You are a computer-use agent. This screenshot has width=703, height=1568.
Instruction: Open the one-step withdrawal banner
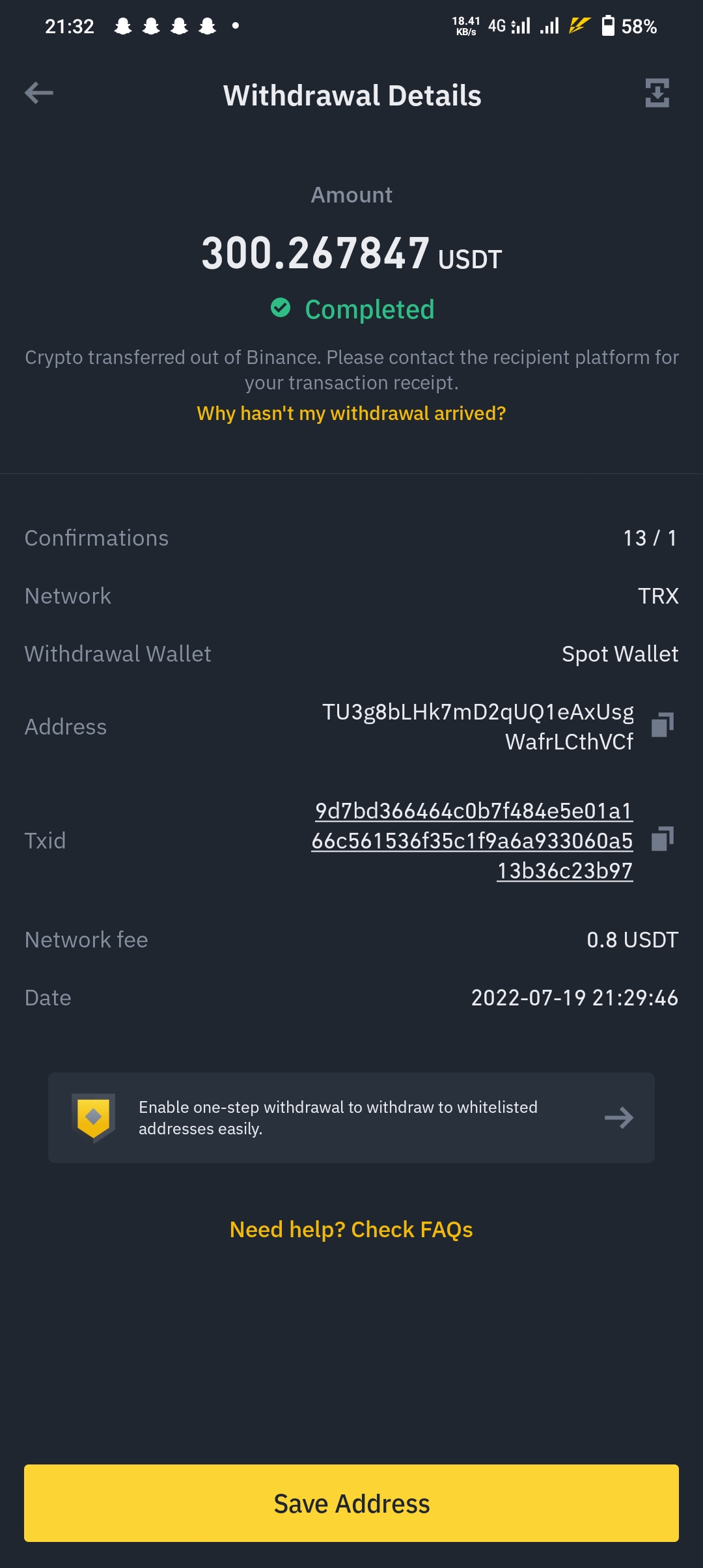(351, 1117)
